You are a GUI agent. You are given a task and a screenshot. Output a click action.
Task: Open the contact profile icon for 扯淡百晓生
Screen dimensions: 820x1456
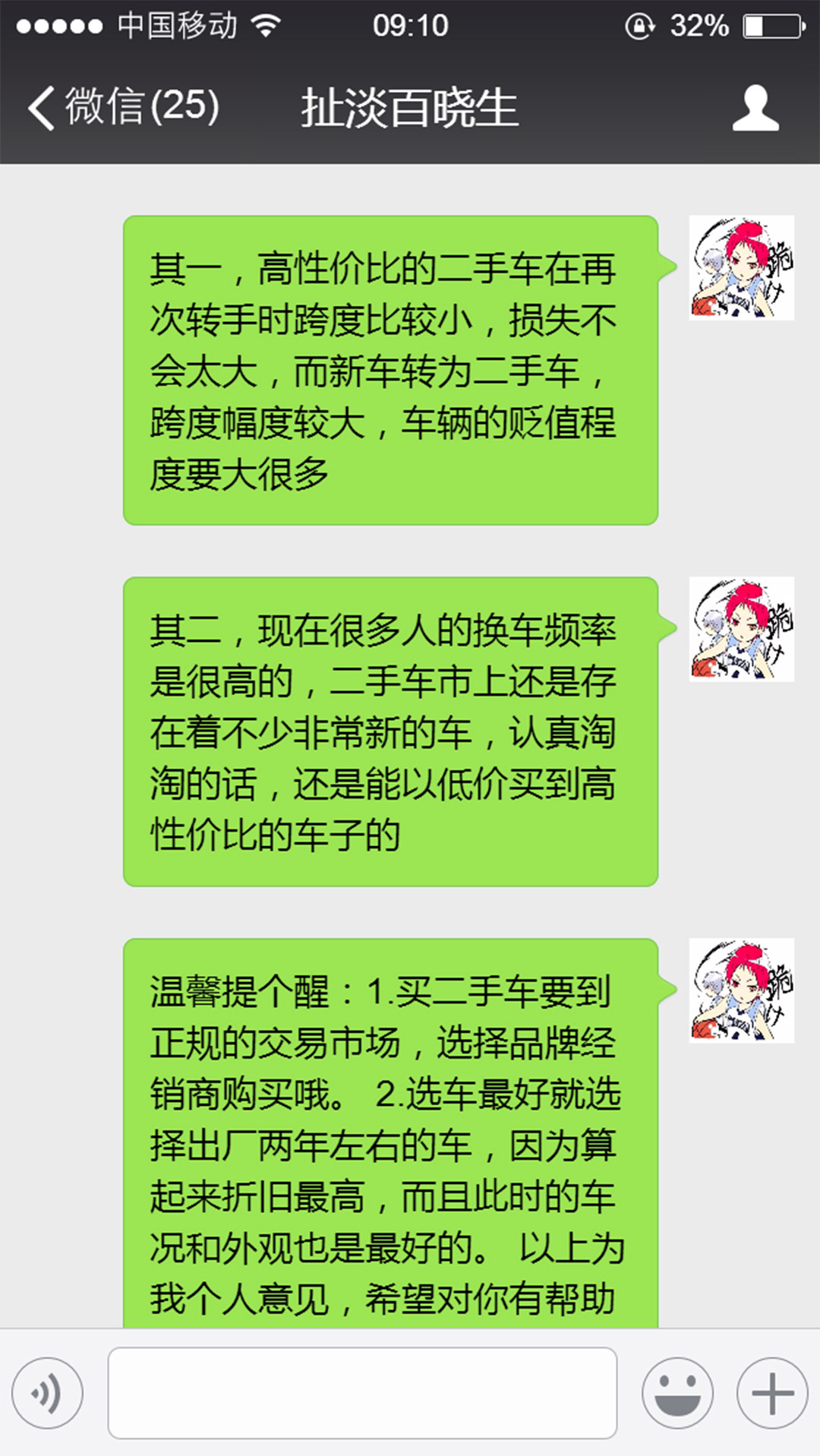(755, 108)
